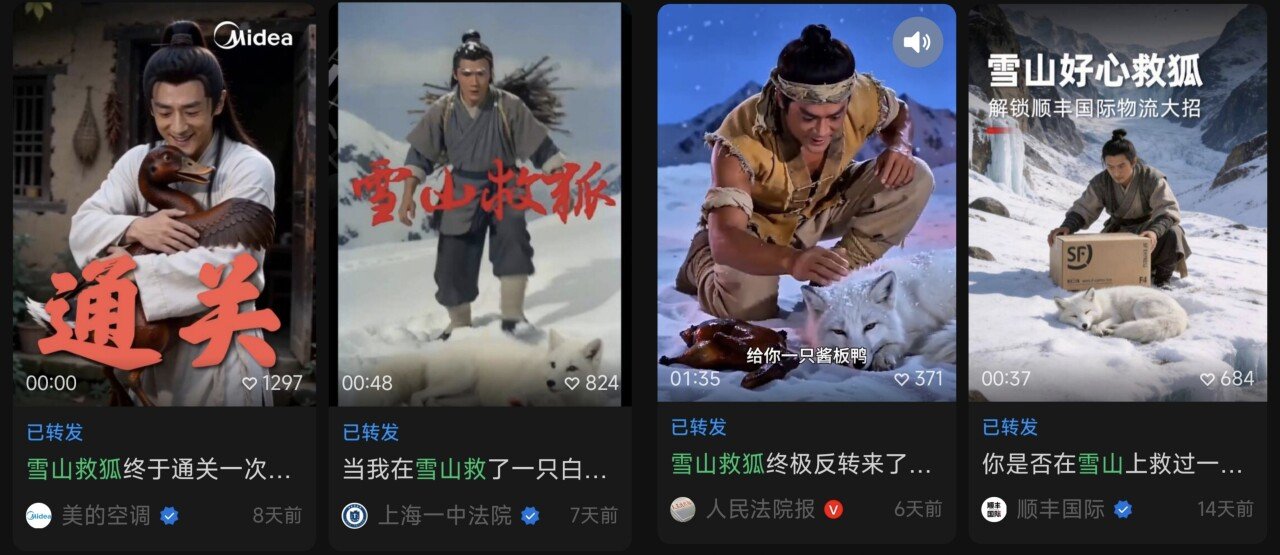Viewport: 1280px width, 555px height.
Task: Visit the 上海一中法院 account profile
Action: (444, 516)
